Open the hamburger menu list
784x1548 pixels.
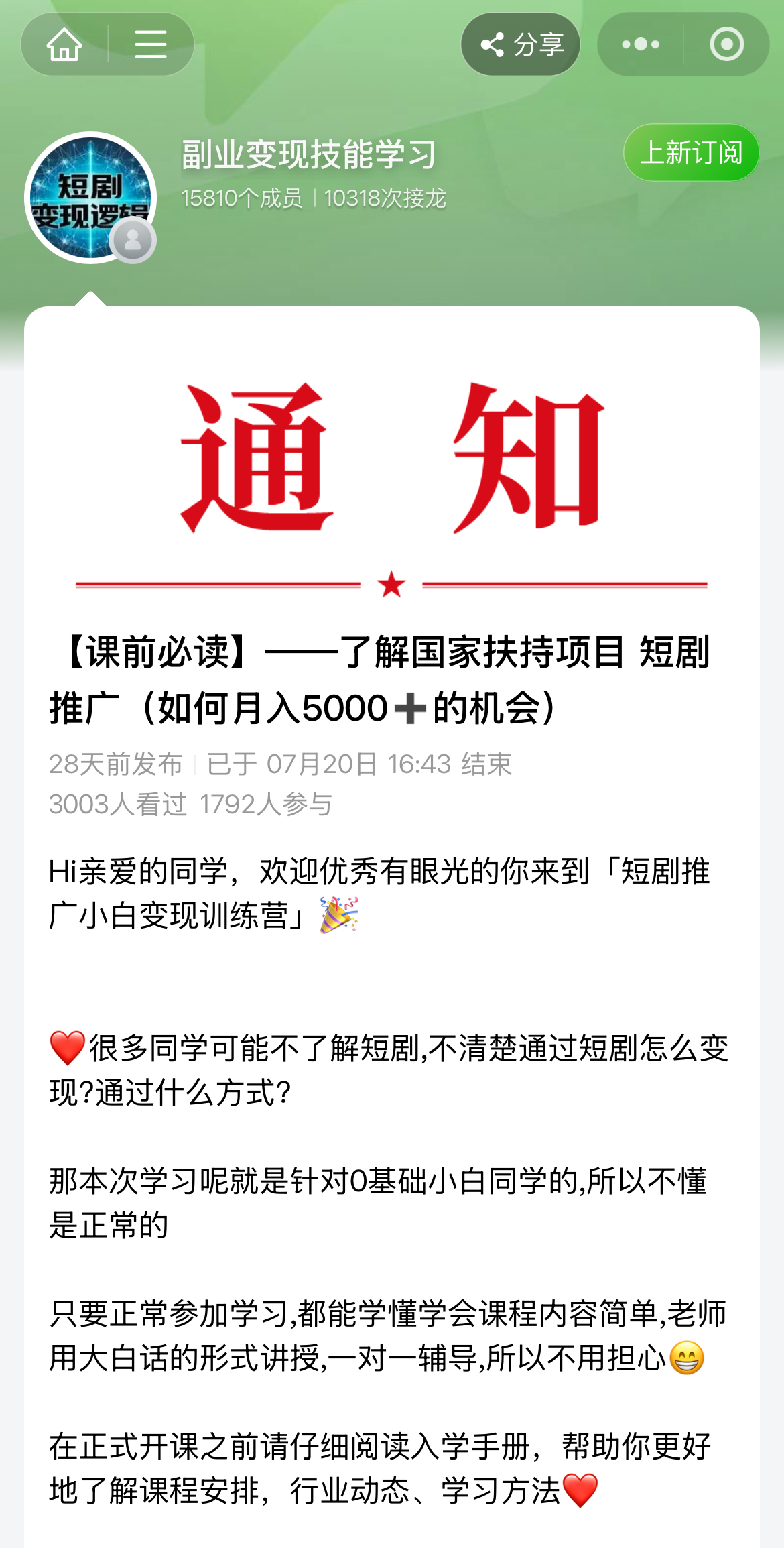coord(151,44)
